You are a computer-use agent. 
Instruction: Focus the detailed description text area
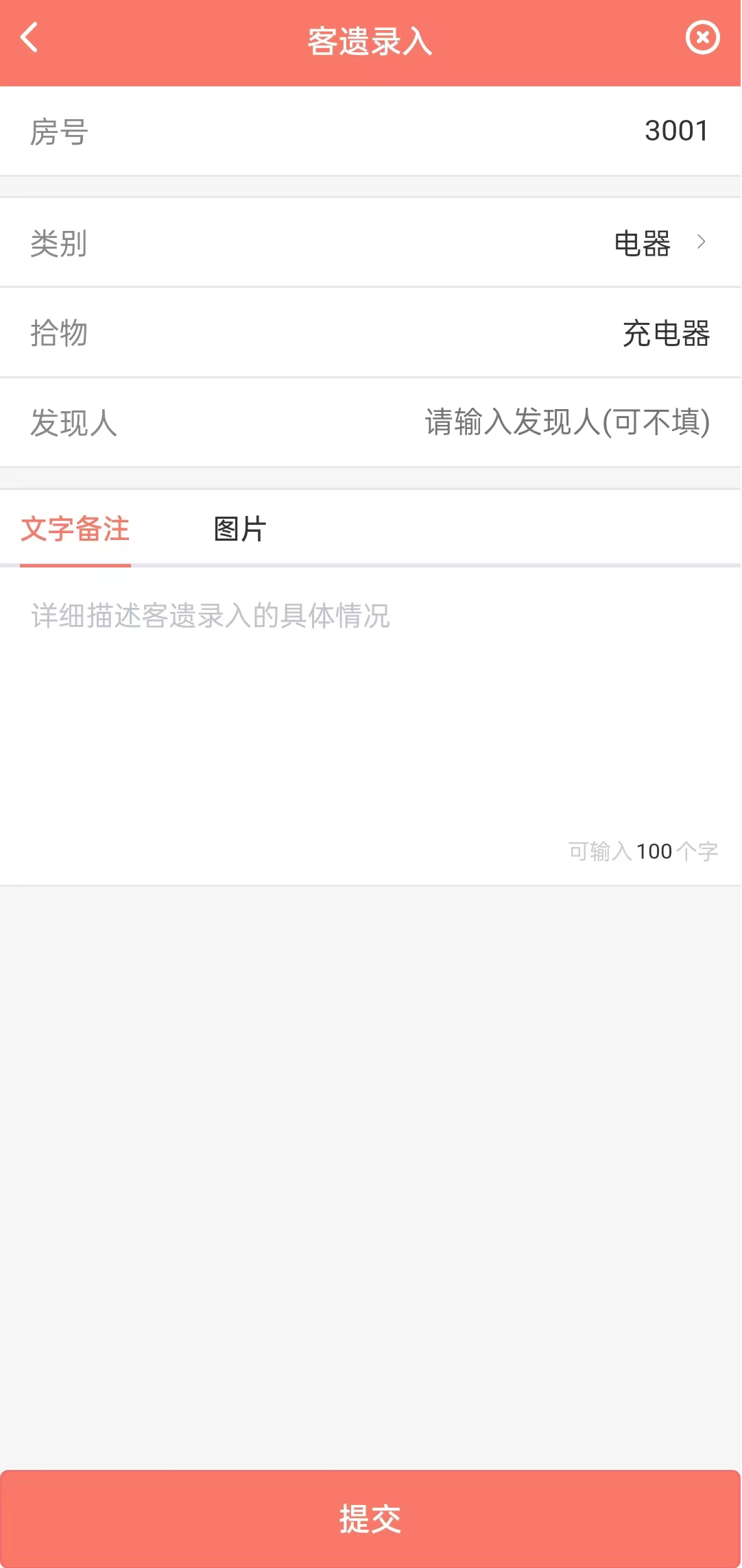click(x=370, y=725)
